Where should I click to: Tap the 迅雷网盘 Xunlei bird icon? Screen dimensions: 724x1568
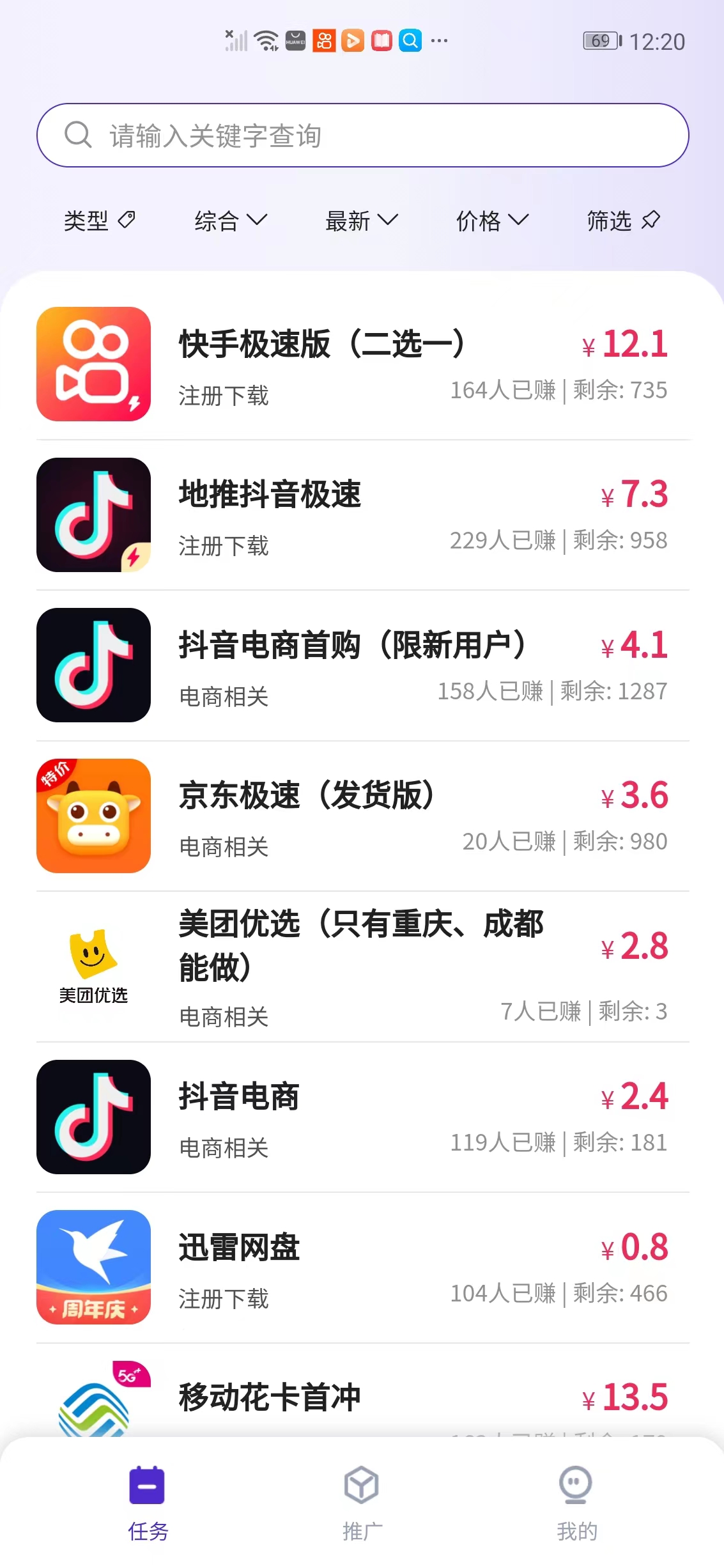coord(93,1268)
